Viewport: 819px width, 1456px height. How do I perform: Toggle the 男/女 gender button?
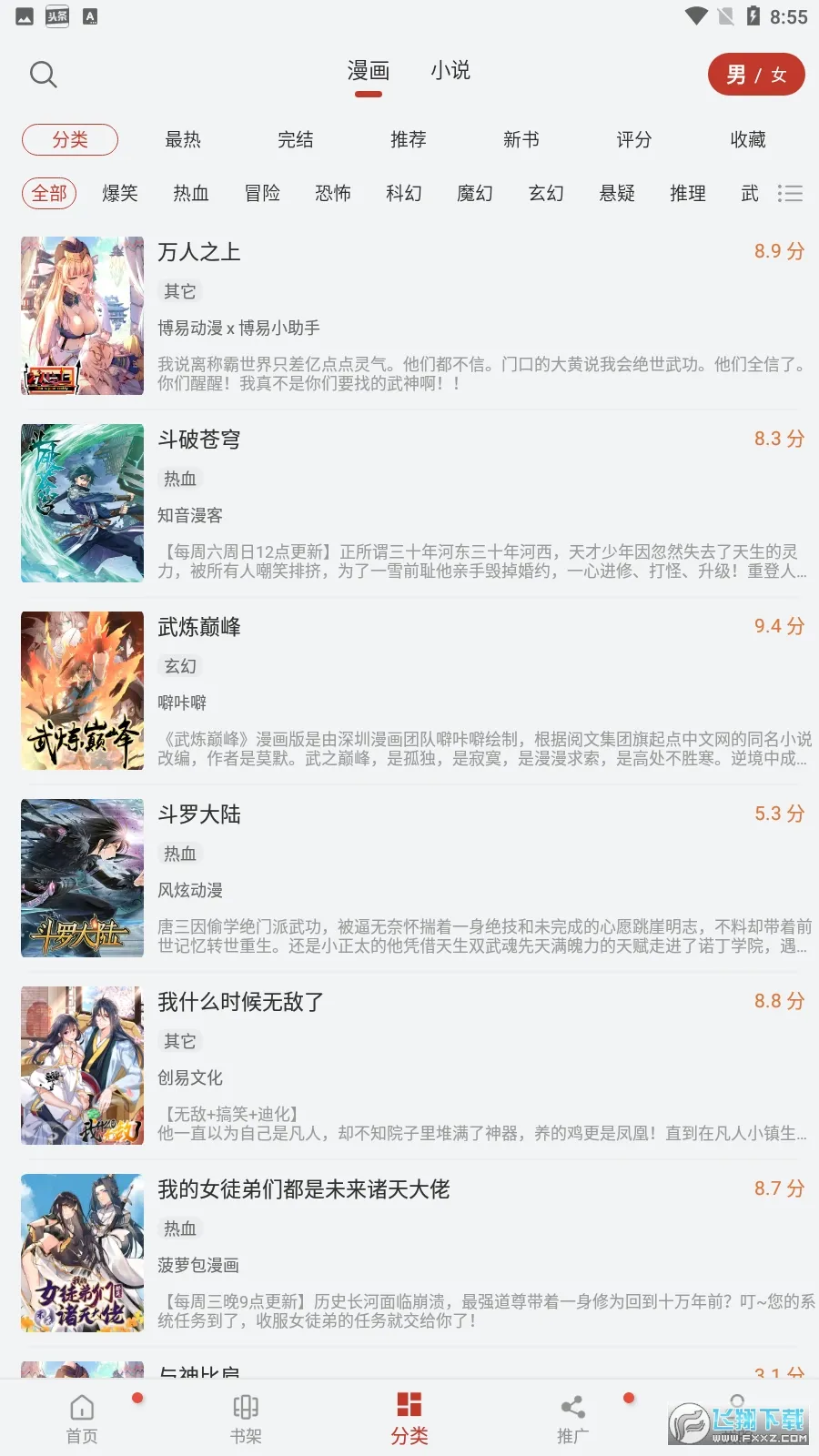[x=756, y=75]
